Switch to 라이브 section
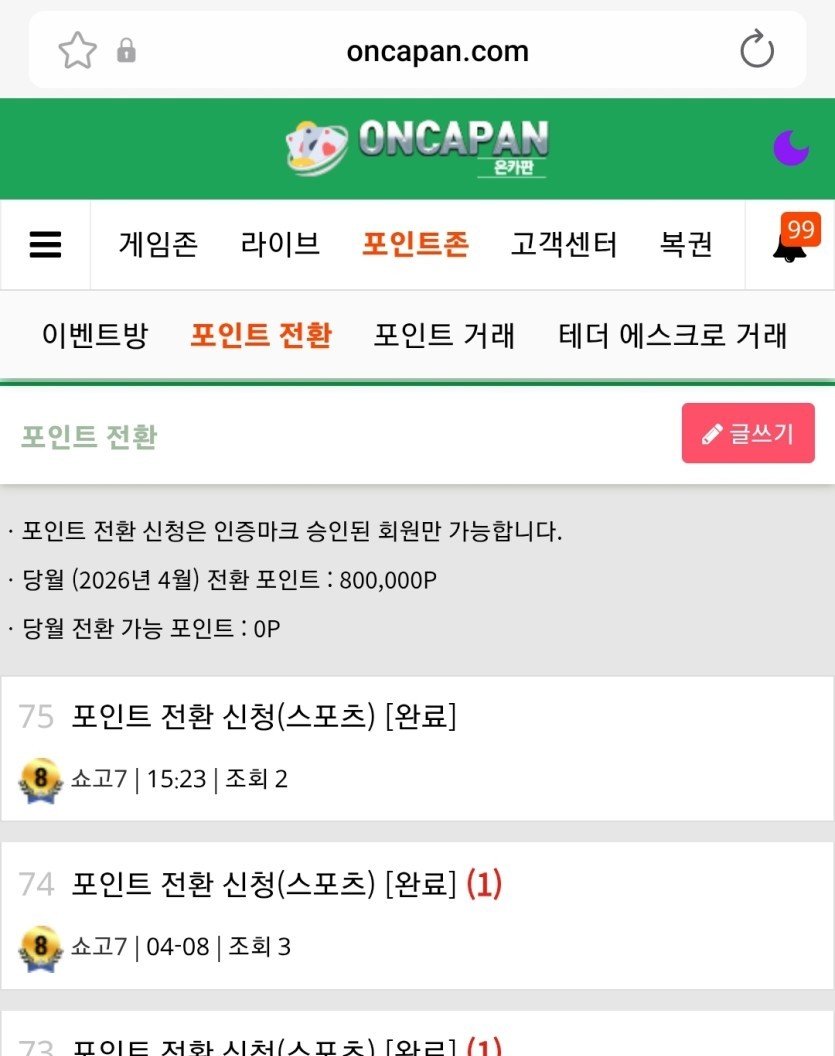Viewport: 835px width, 1056px height. pyautogui.click(x=280, y=244)
